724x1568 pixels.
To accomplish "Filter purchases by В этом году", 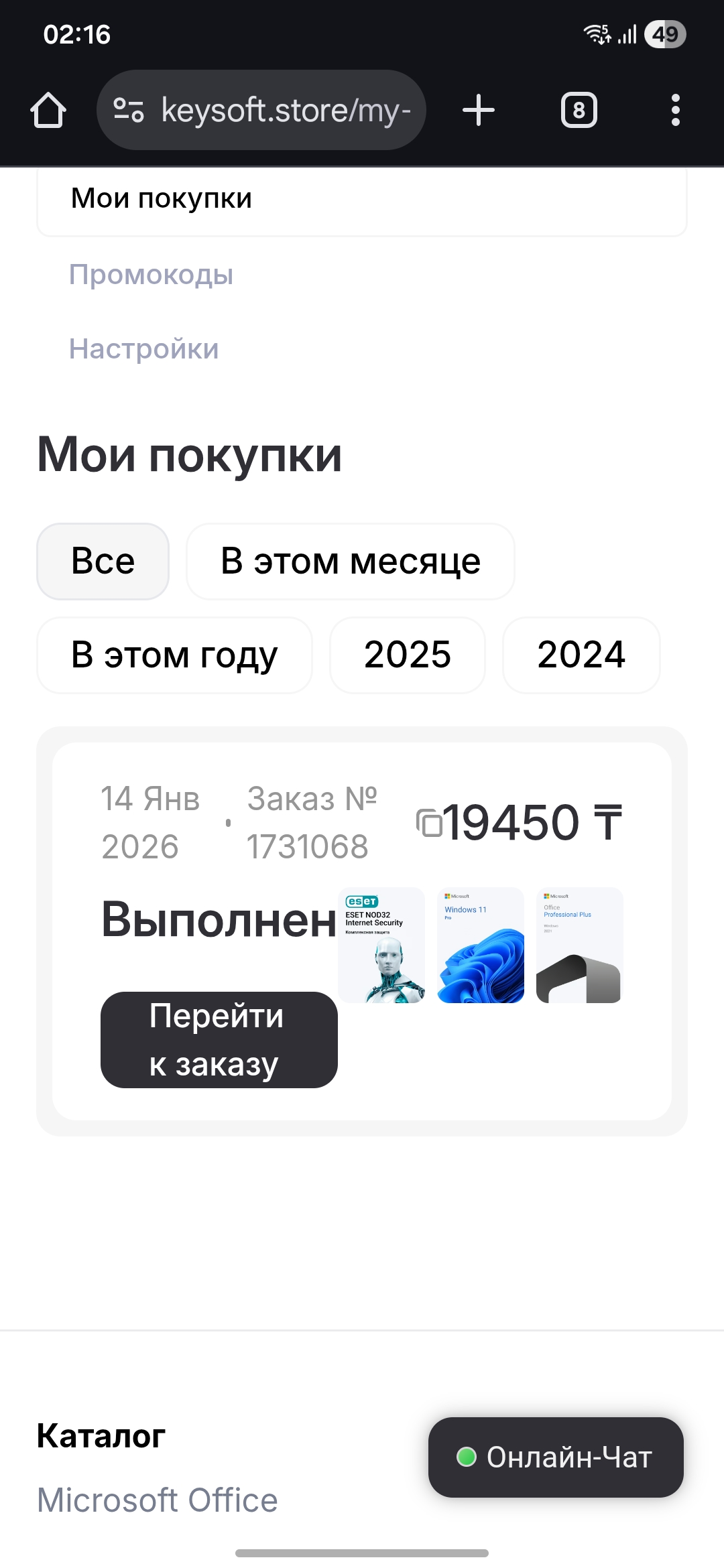I will [174, 655].
